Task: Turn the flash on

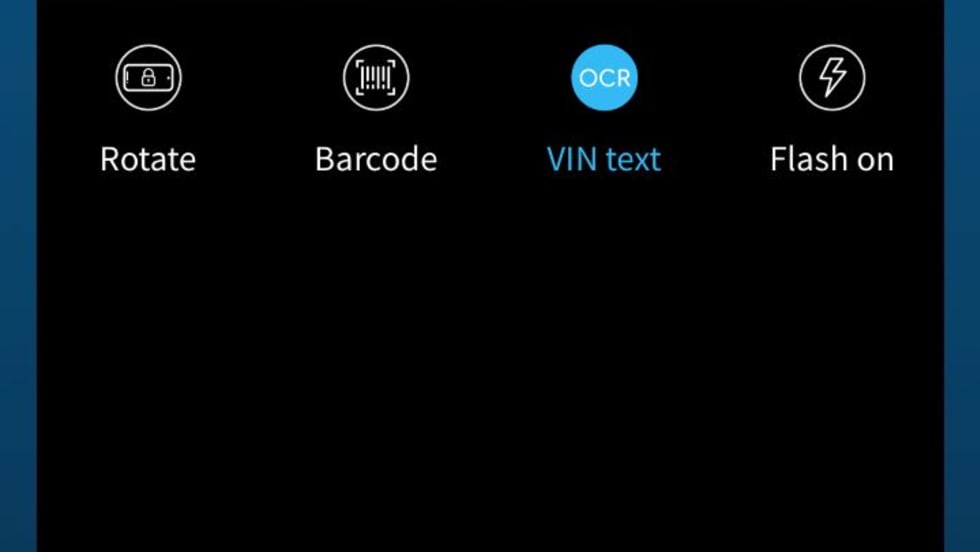Action: pyautogui.click(x=832, y=78)
